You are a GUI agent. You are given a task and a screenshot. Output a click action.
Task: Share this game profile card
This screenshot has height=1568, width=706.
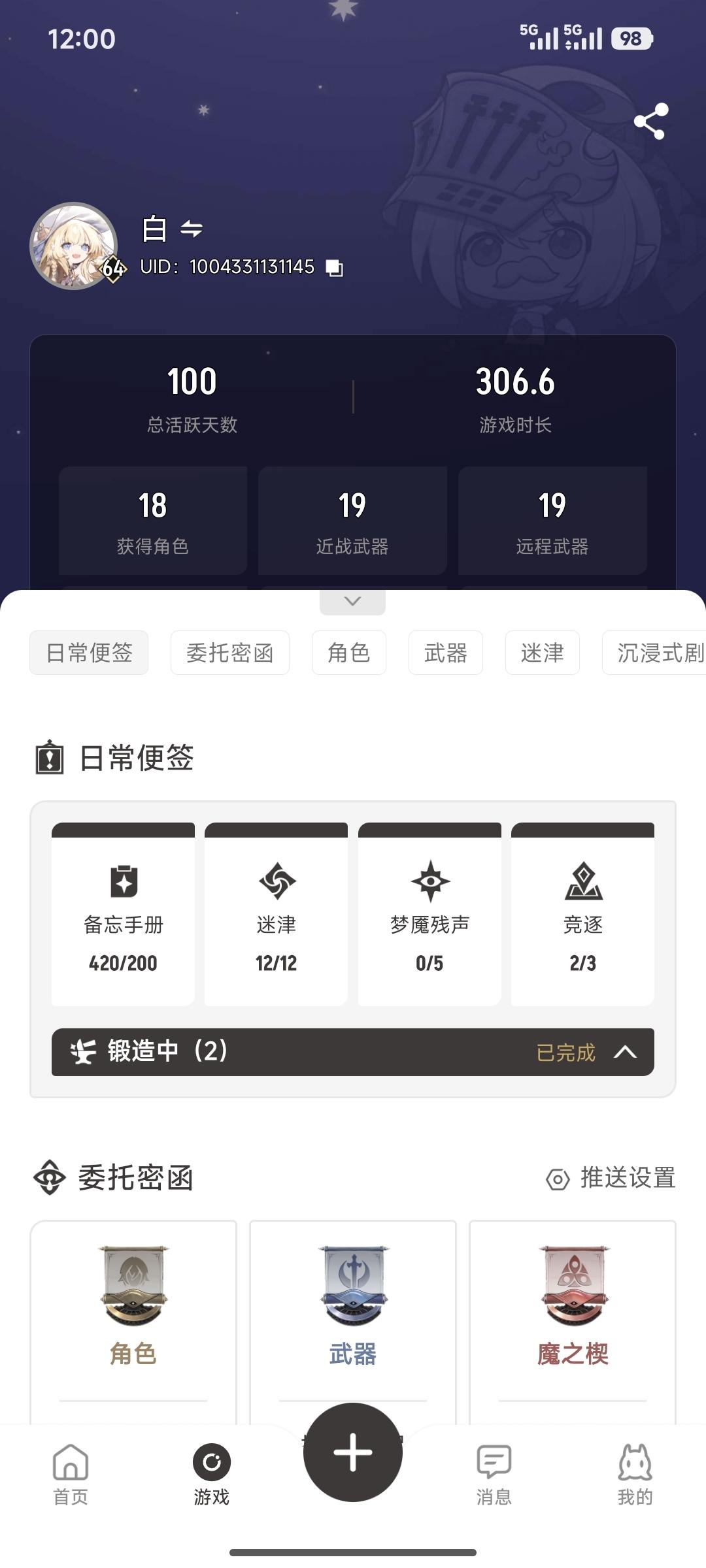point(650,122)
